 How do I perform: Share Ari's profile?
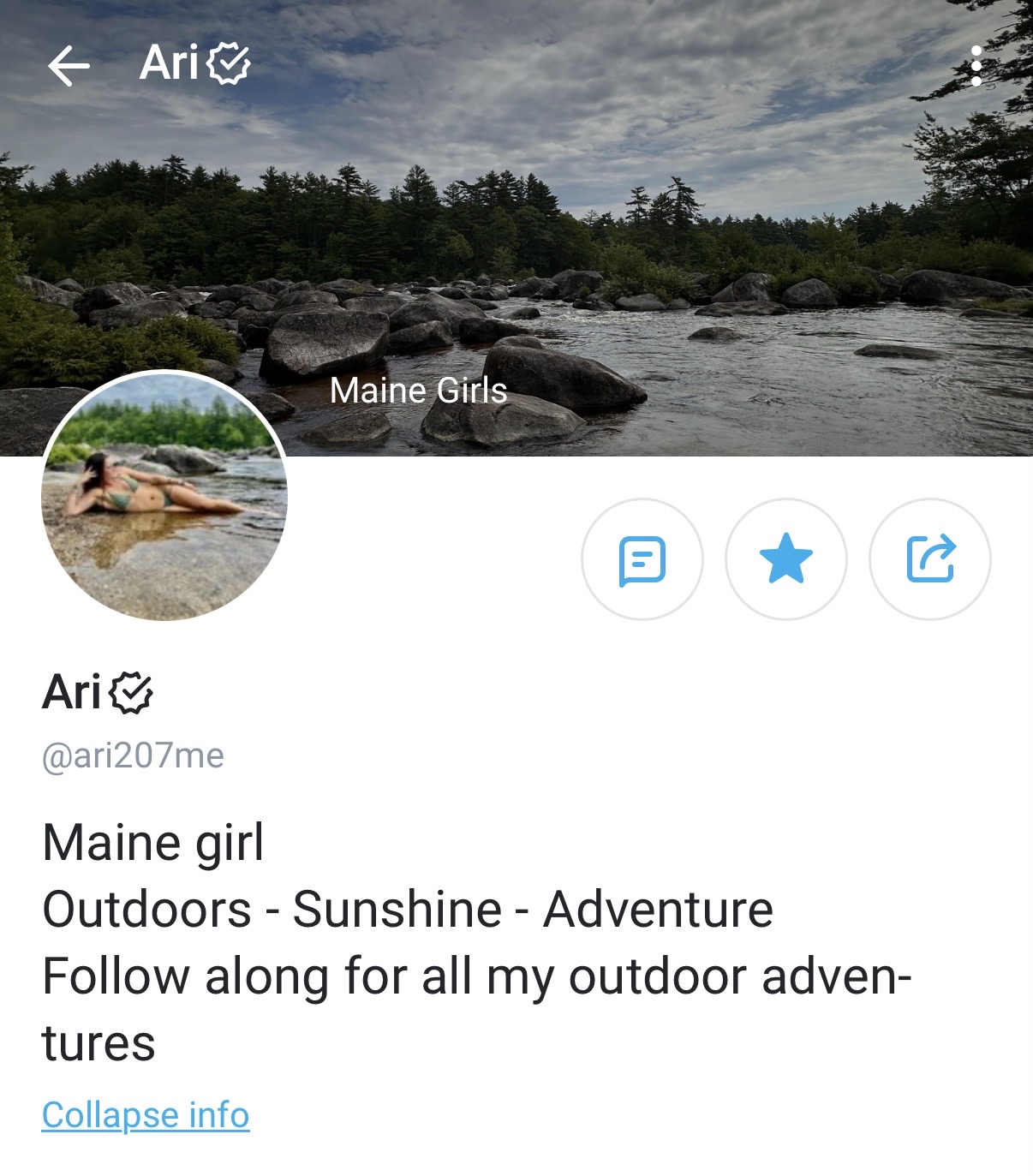tap(930, 559)
